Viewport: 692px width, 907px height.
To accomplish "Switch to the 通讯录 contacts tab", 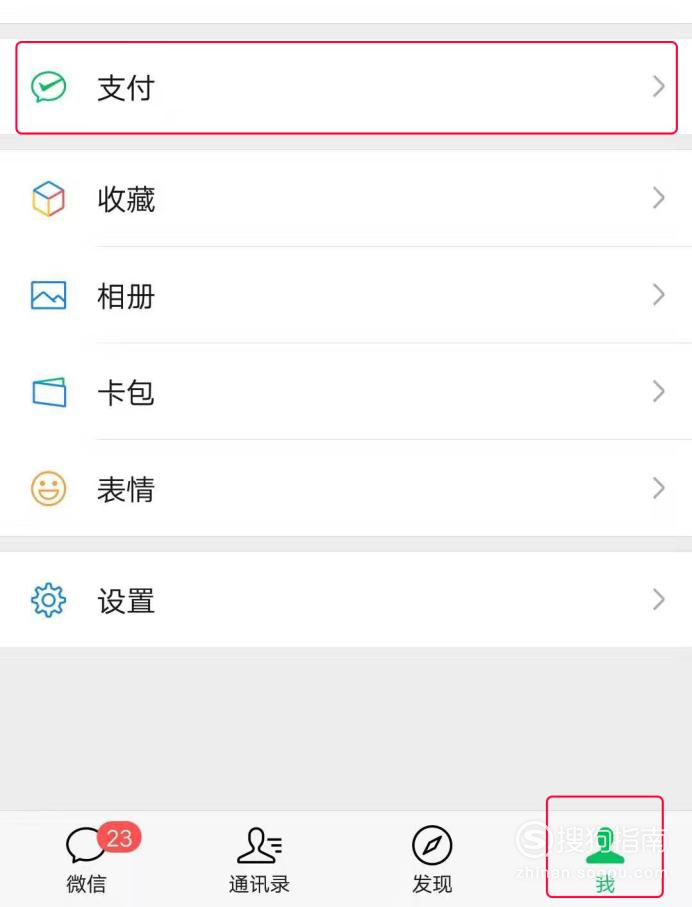I will click(259, 859).
